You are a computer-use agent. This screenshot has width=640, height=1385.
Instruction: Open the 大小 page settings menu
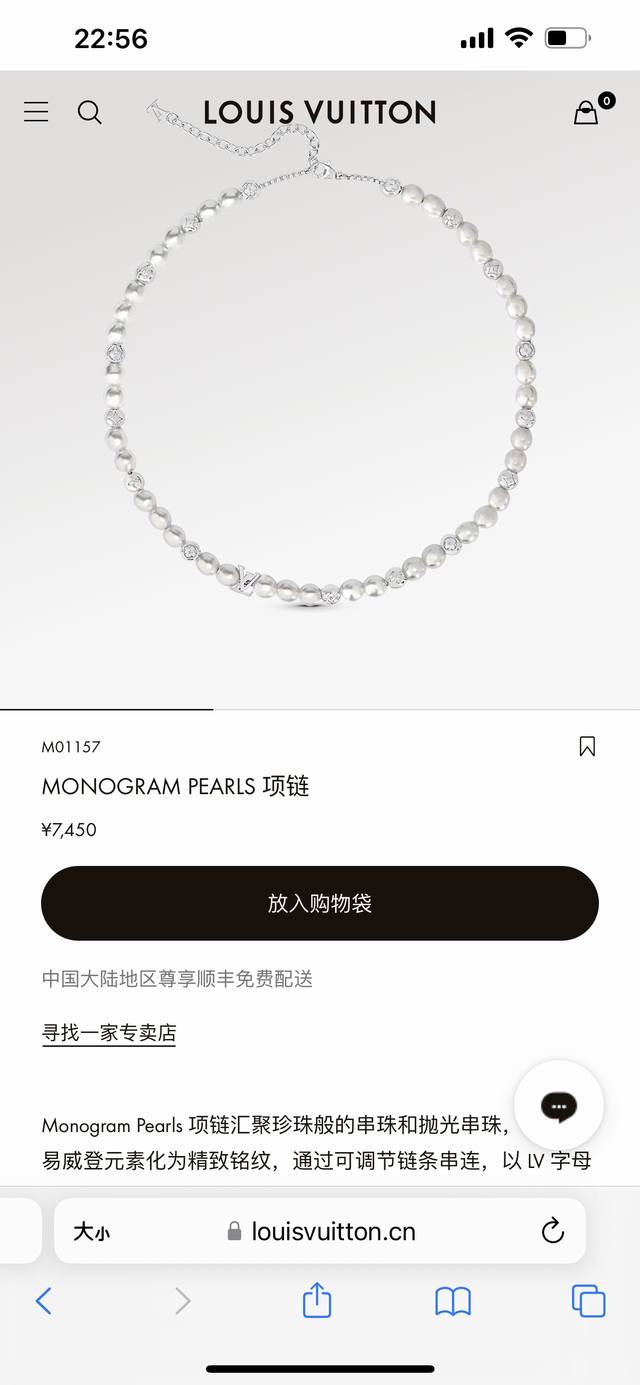click(x=91, y=1232)
